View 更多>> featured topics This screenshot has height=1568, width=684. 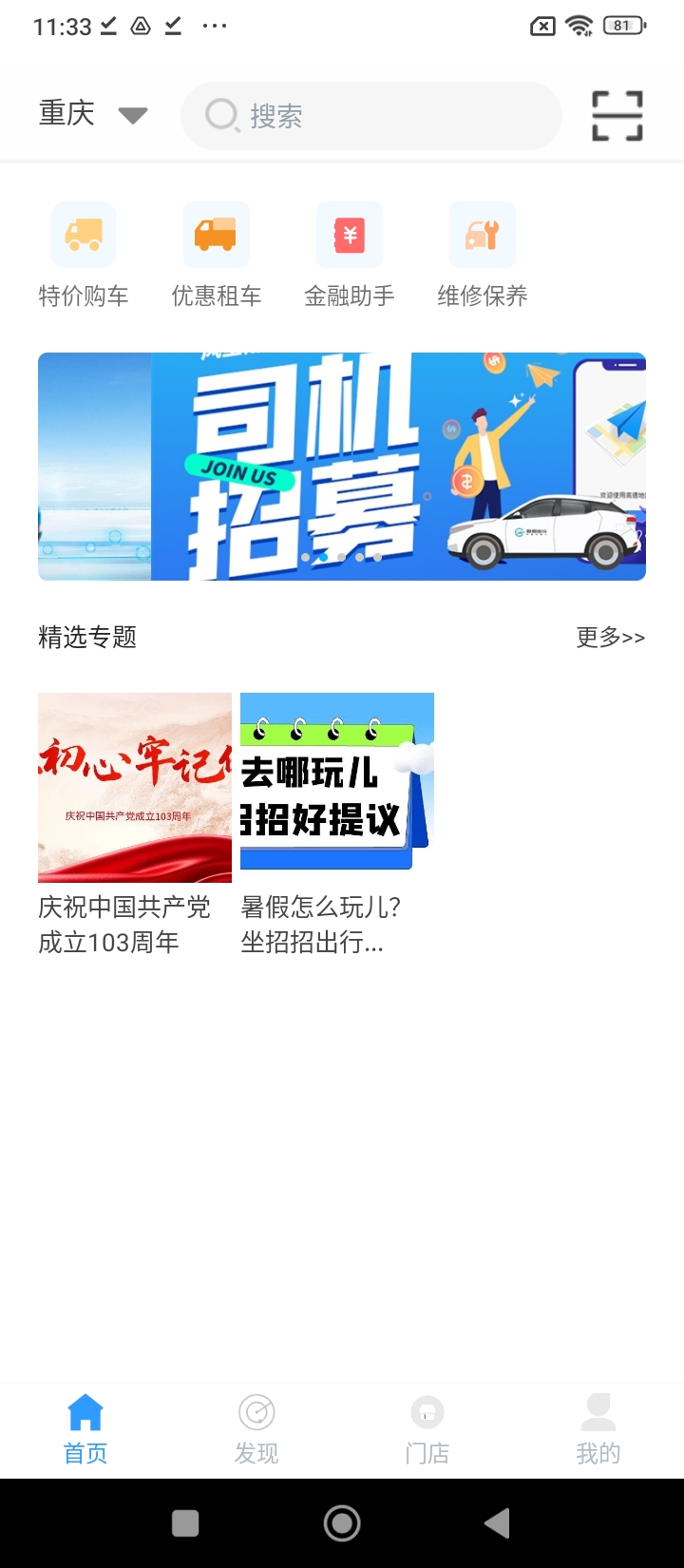(610, 637)
